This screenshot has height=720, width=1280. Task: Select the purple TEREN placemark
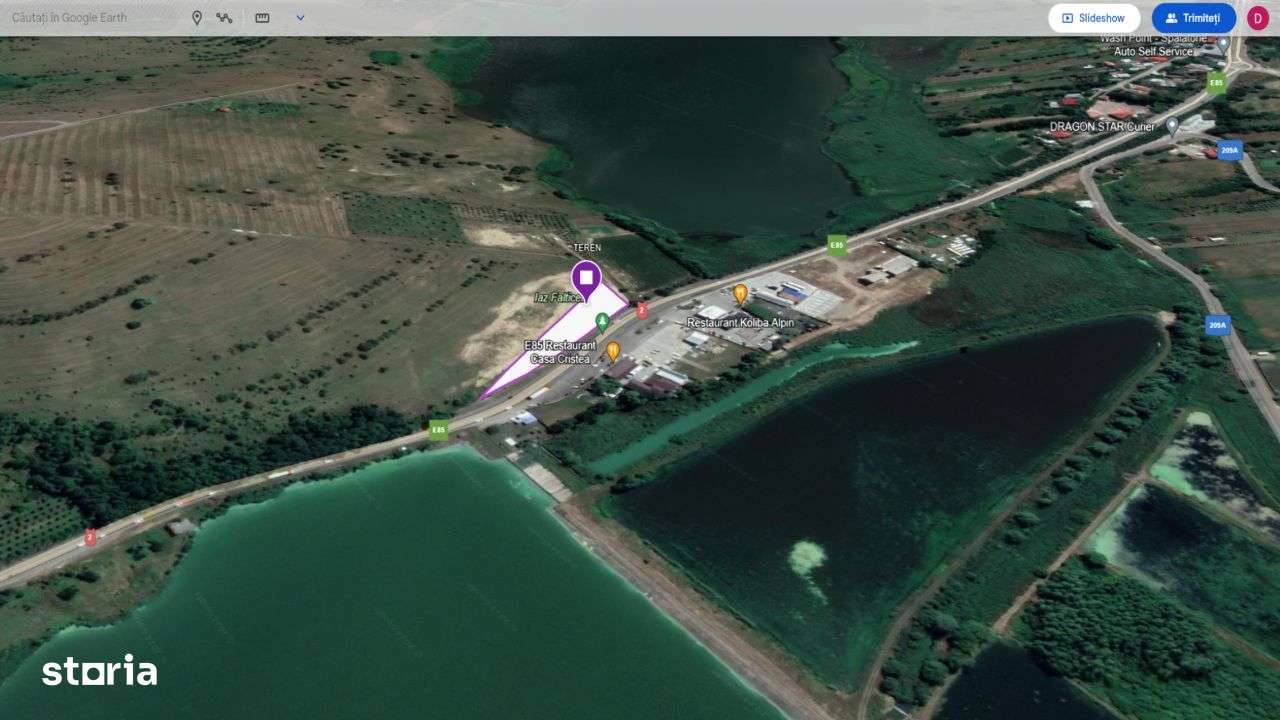pyautogui.click(x=586, y=278)
